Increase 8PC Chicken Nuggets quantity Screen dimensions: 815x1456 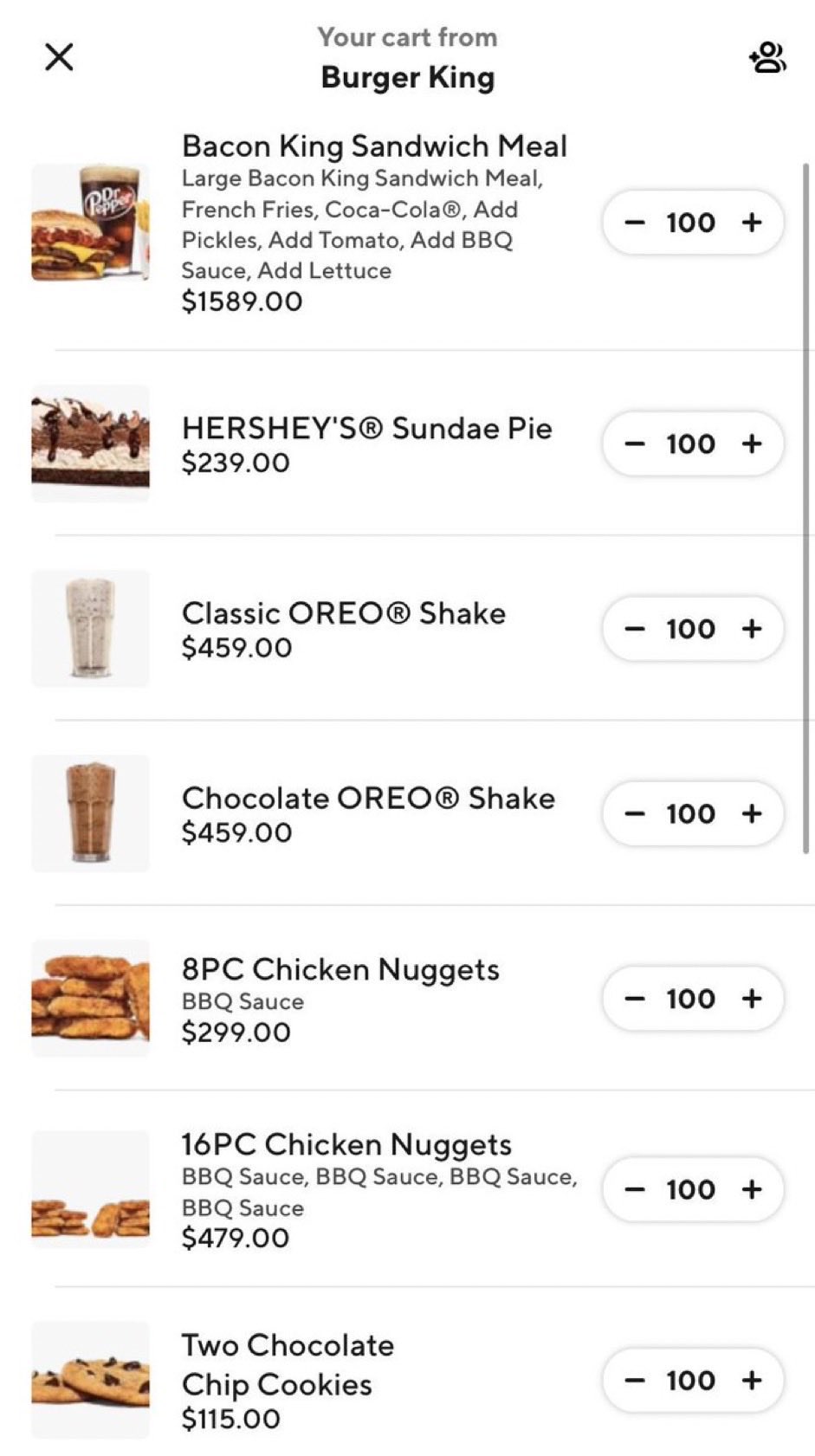752,999
